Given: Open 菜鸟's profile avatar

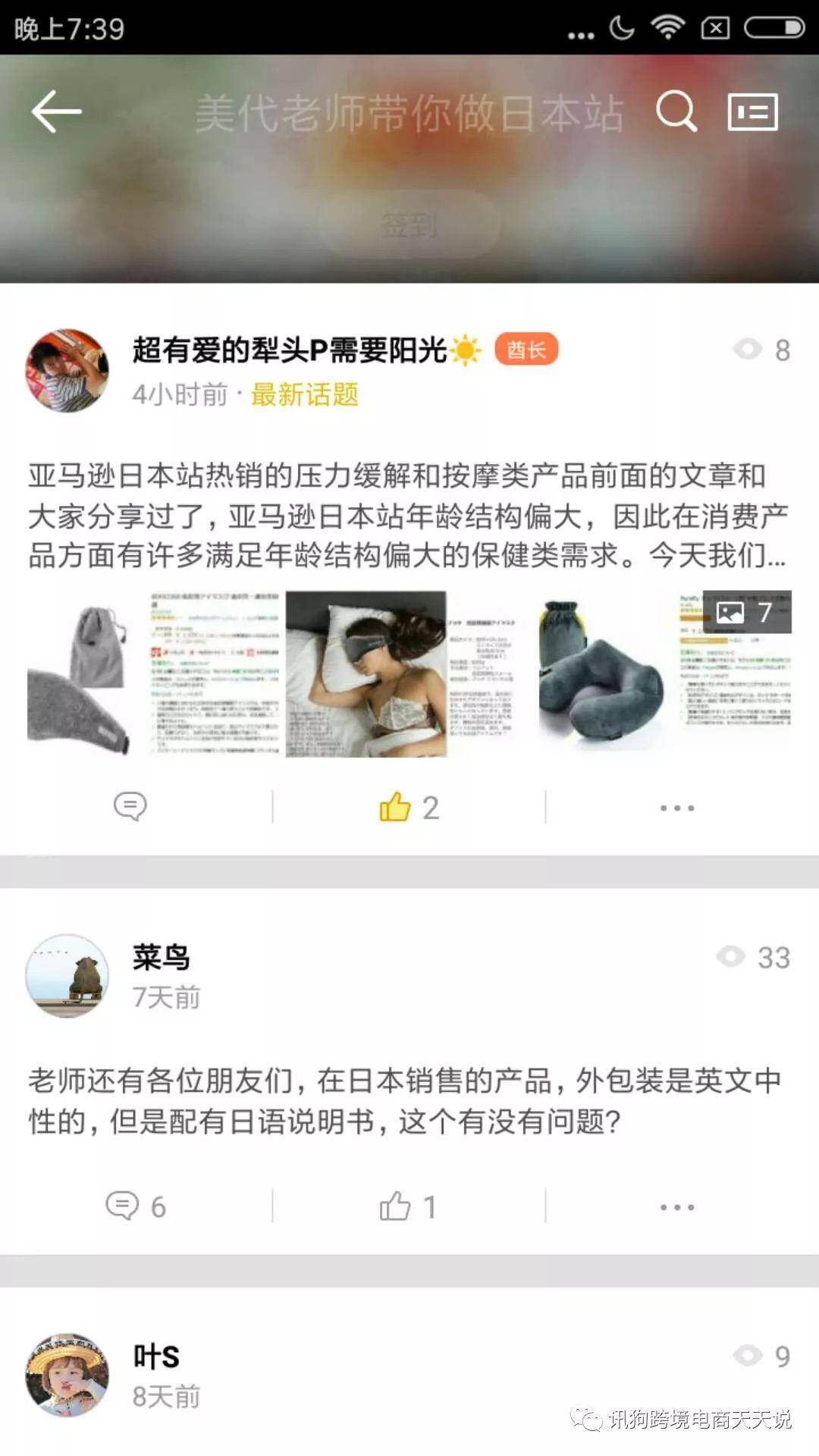Looking at the screenshot, I should coord(67,976).
